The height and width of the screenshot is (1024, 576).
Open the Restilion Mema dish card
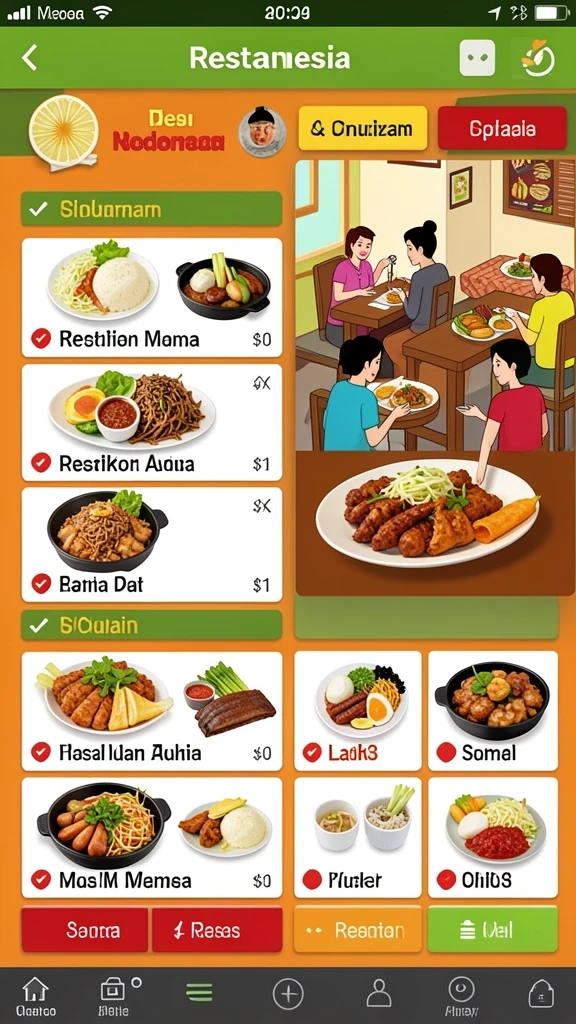point(152,298)
